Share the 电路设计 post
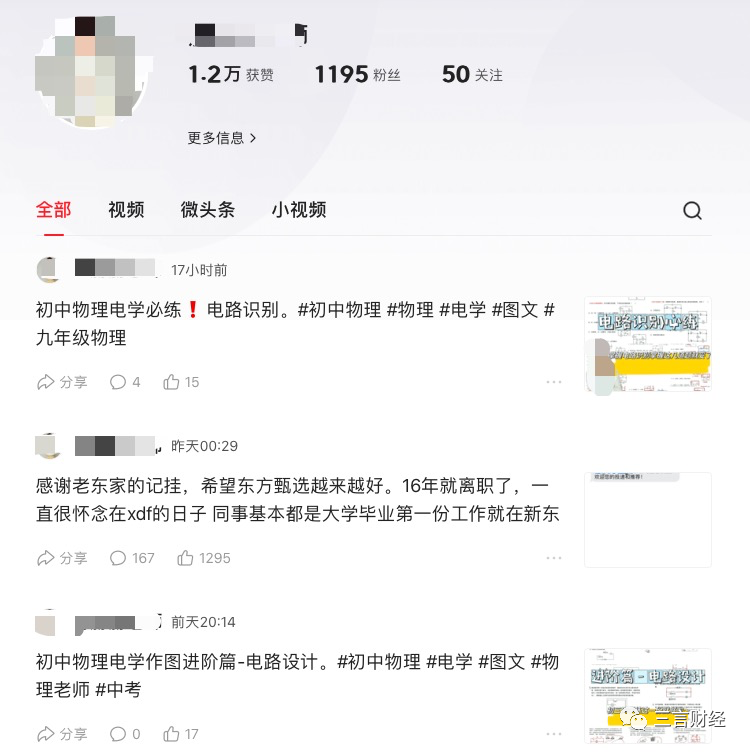This screenshot has height=752, width=750. tap(62, 734)
